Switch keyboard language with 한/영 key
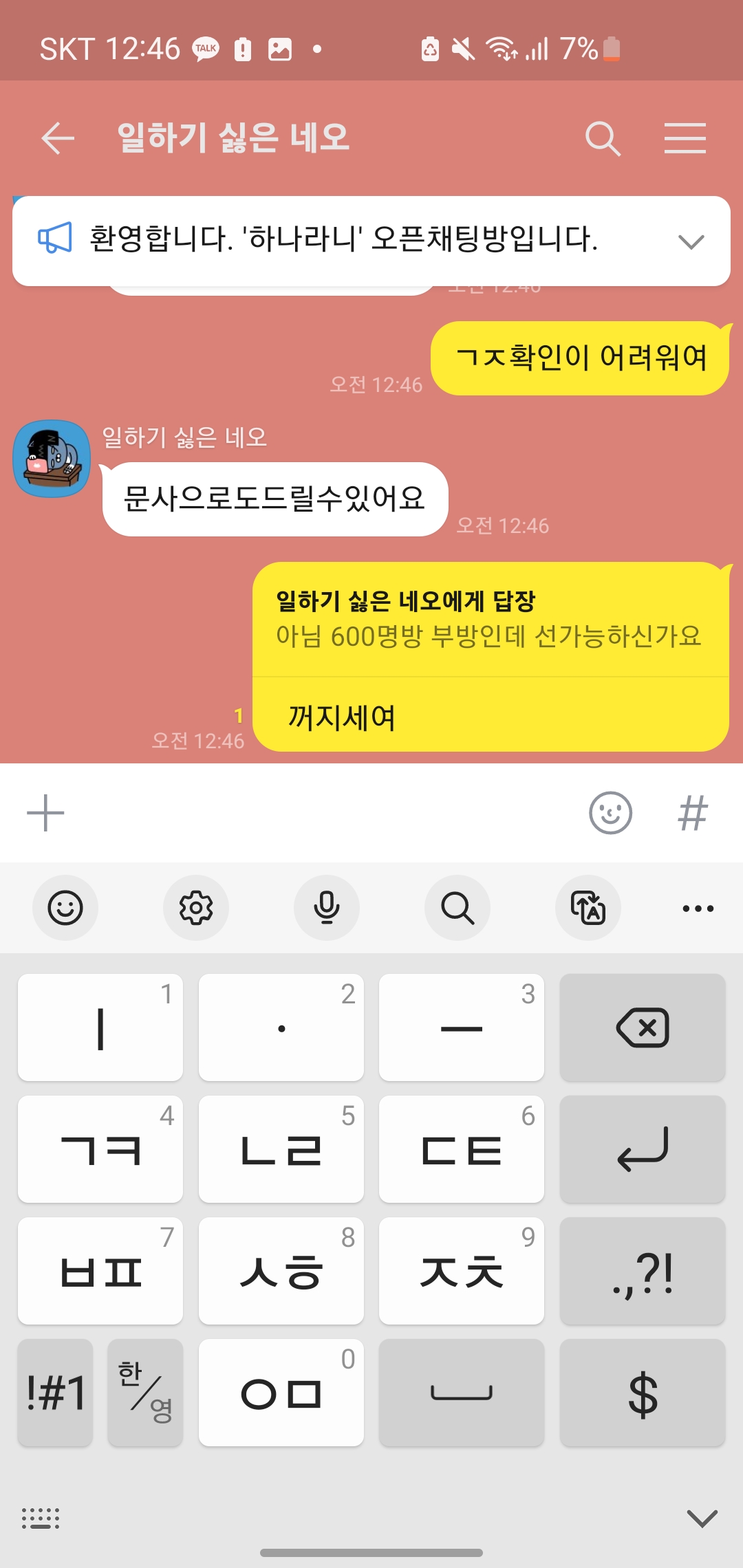This screenshot has width=743, height=1568. click(x=145, y=1392)
